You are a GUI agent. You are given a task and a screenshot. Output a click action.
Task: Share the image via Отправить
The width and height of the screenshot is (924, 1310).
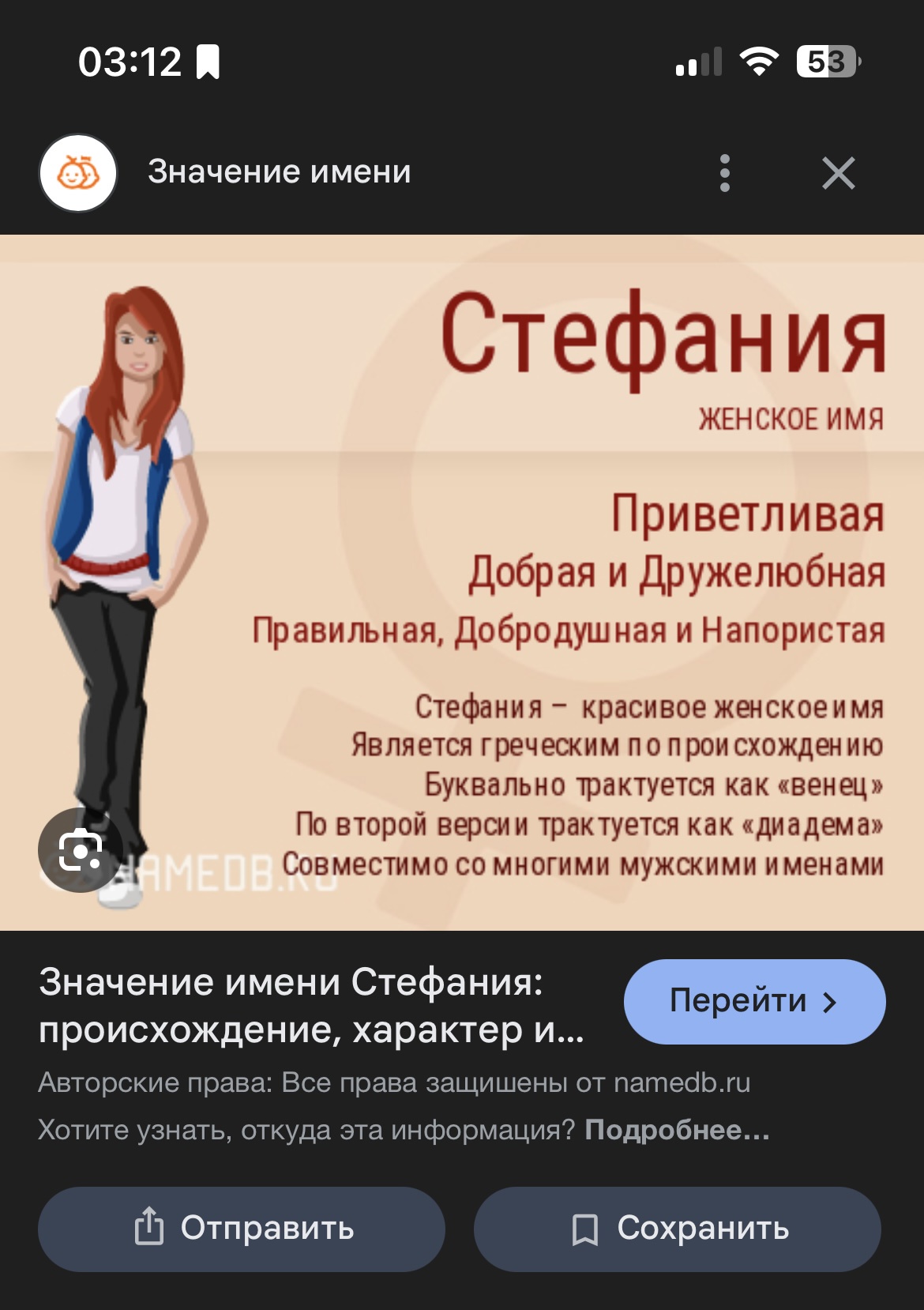(242, 1229)
